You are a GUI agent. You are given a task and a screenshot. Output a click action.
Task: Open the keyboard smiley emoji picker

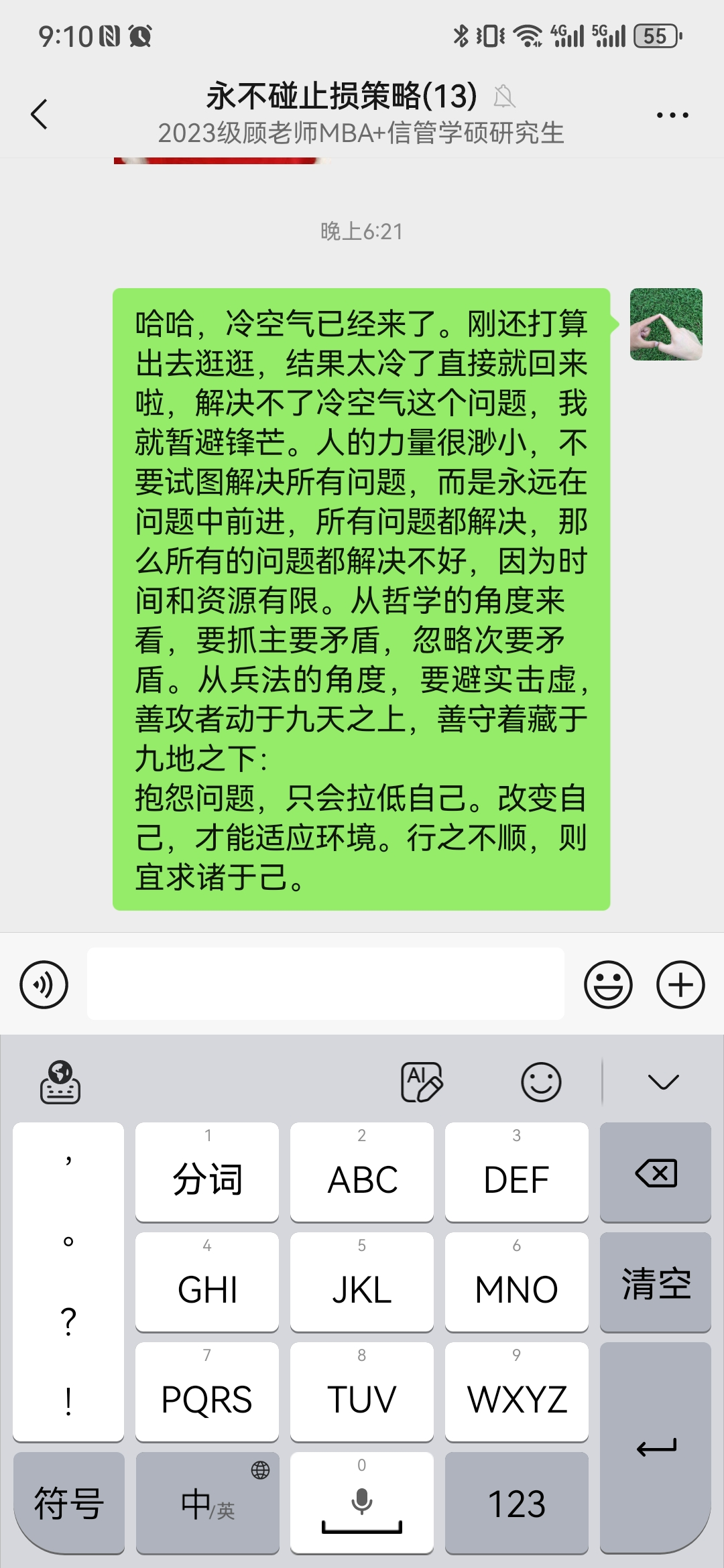pyautogui.click(x=541, y=1082)
